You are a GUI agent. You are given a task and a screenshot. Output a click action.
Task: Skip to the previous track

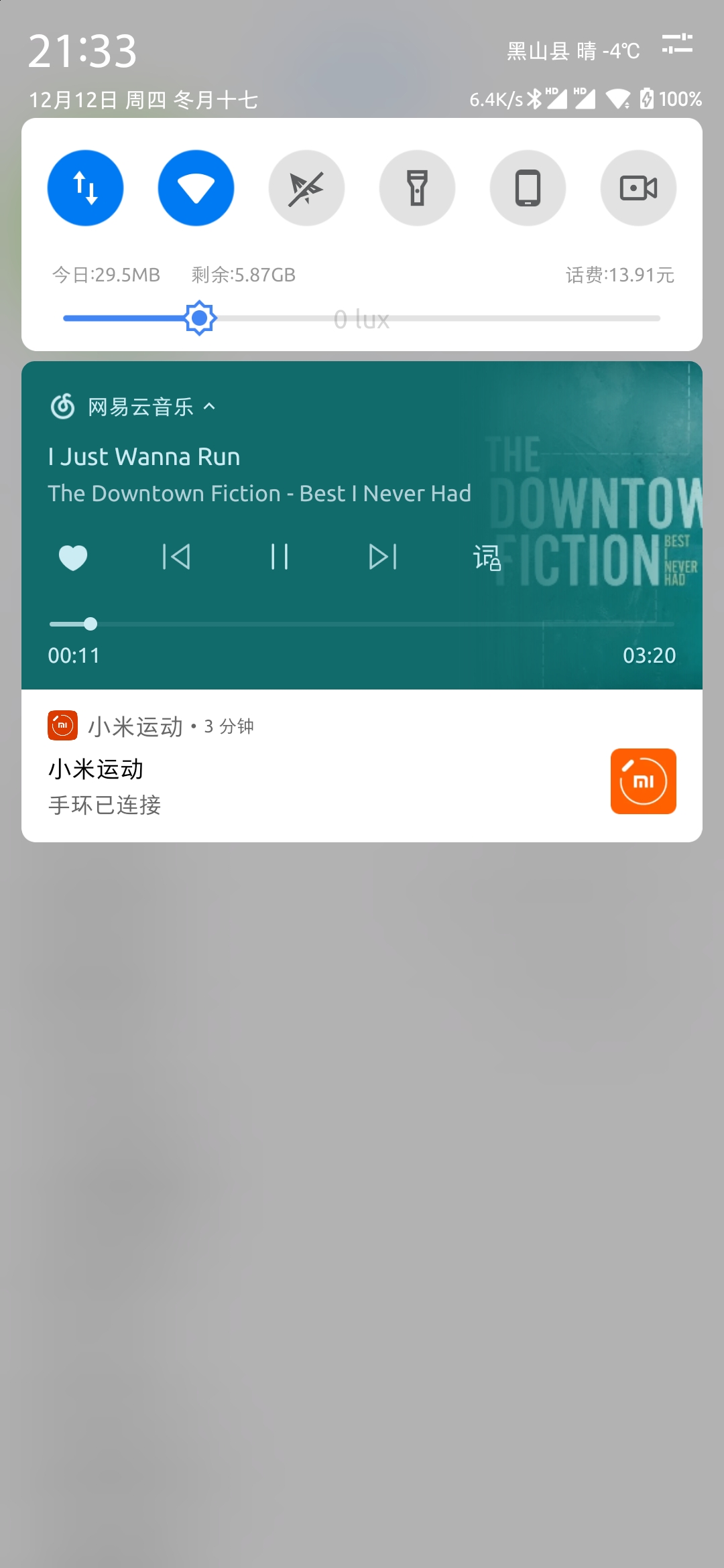[176, 557]
